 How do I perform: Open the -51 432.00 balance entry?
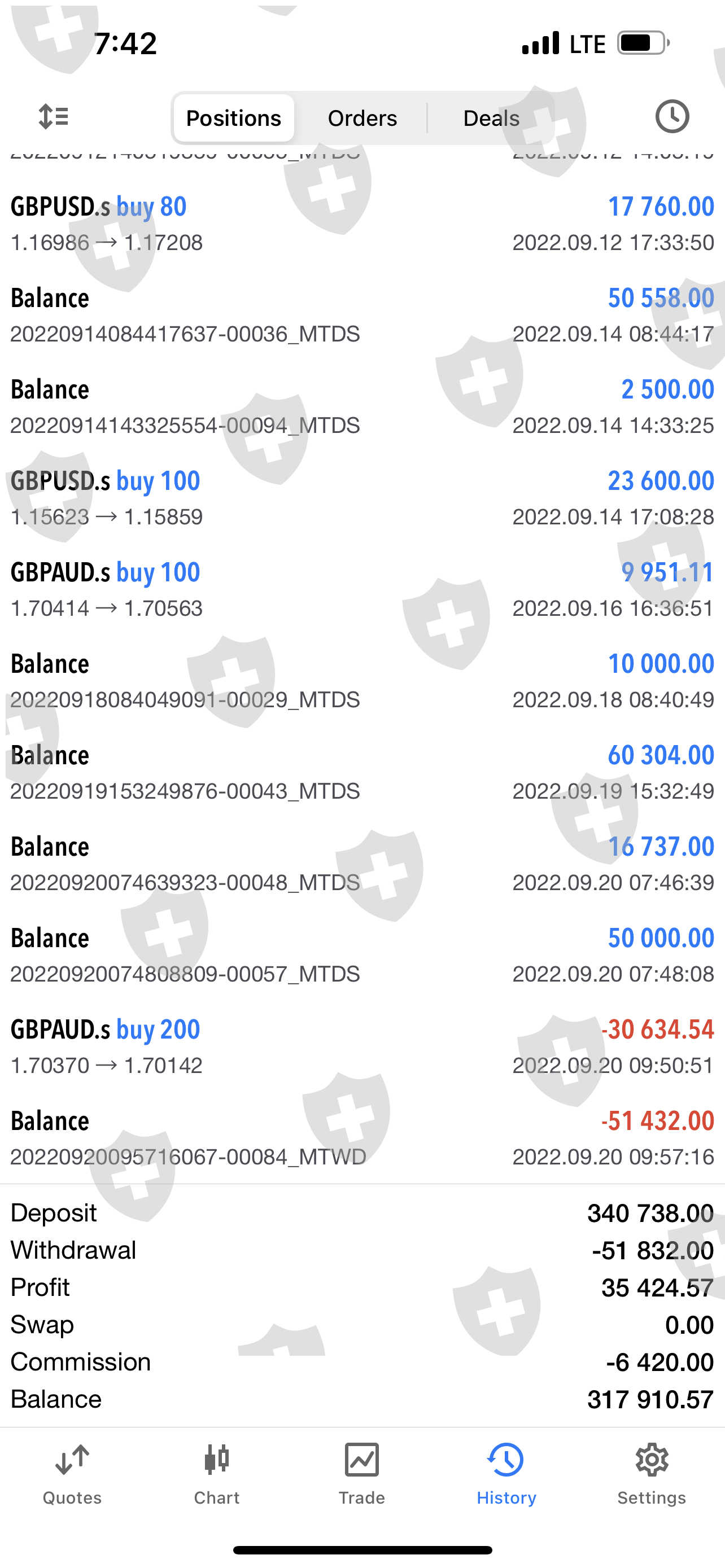pos(362,1138)
